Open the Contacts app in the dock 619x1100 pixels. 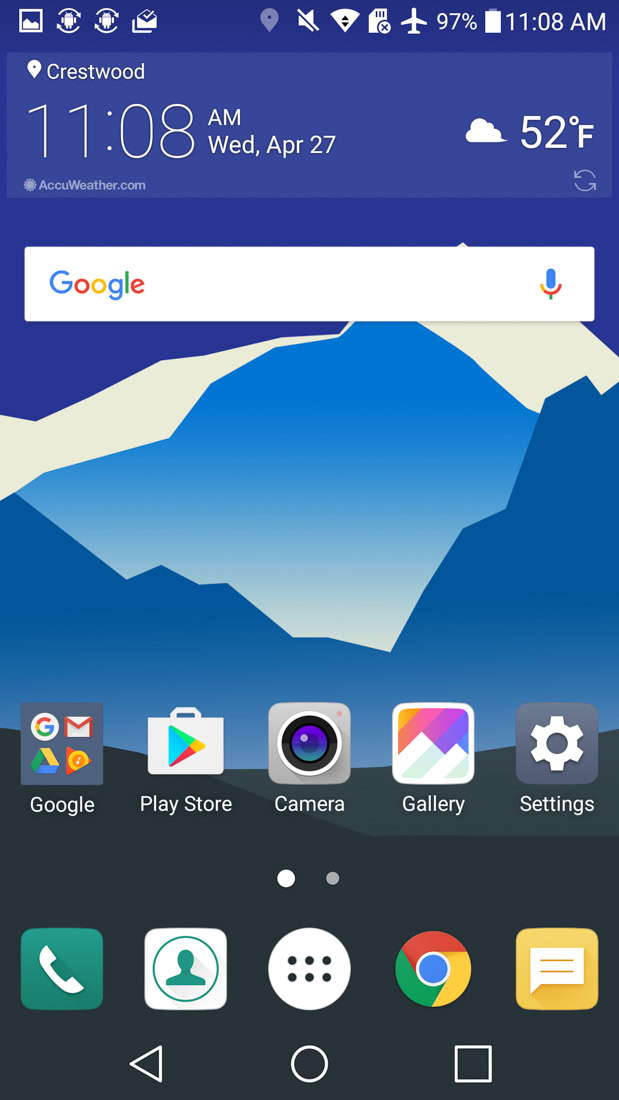click(x=185, y=969)
